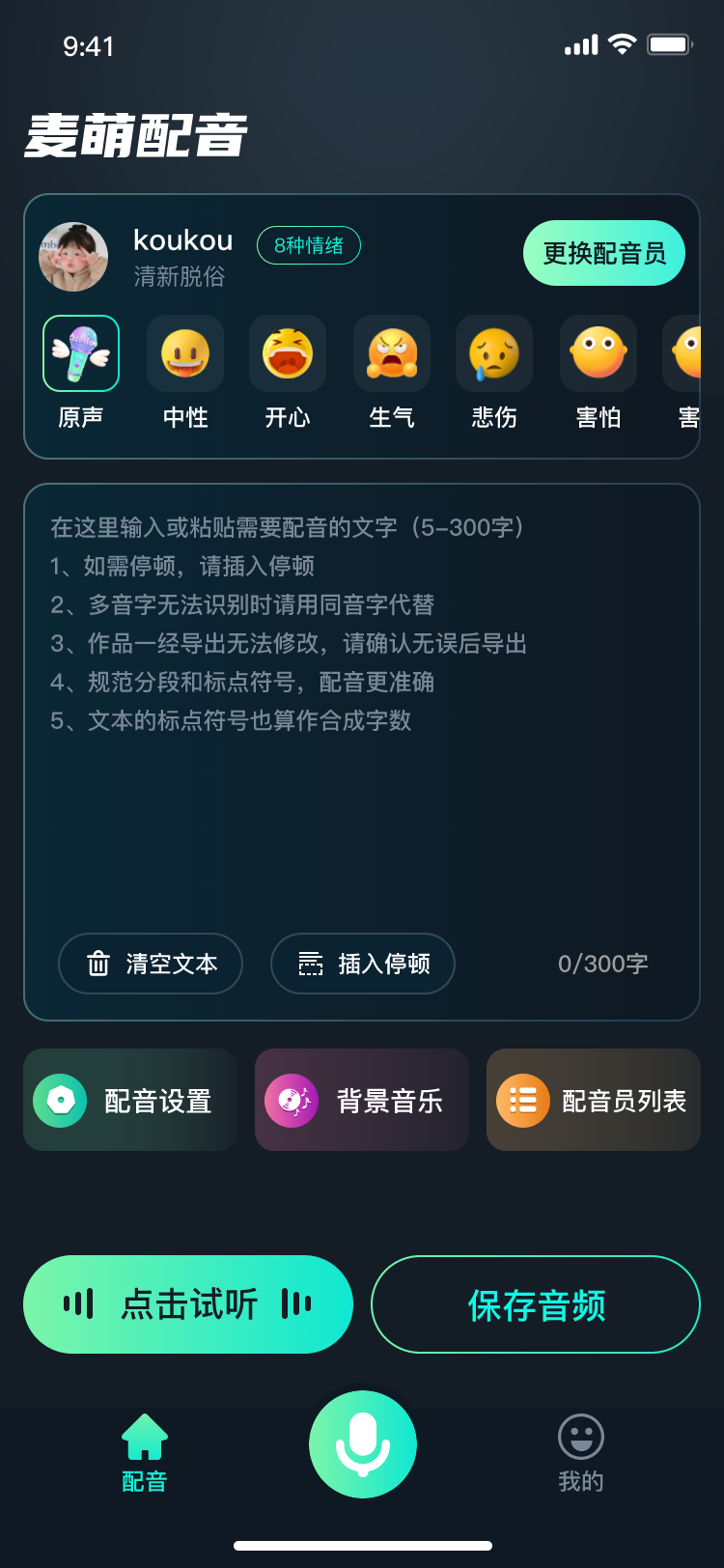Open 配音设置
This screenshot has height=1568, width=724.
[x=130, y=1100]
